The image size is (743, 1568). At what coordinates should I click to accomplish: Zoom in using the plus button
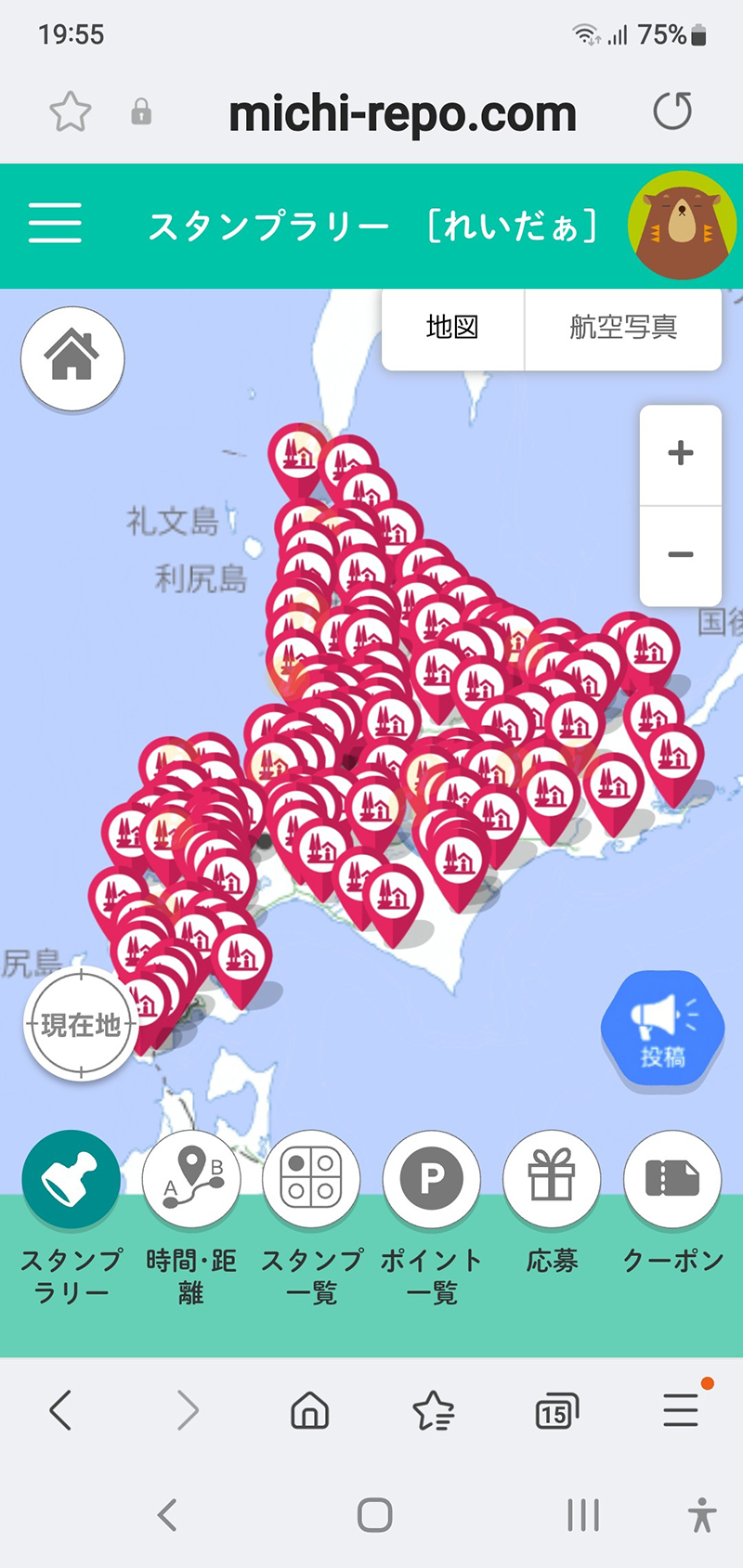click(680, 453)
